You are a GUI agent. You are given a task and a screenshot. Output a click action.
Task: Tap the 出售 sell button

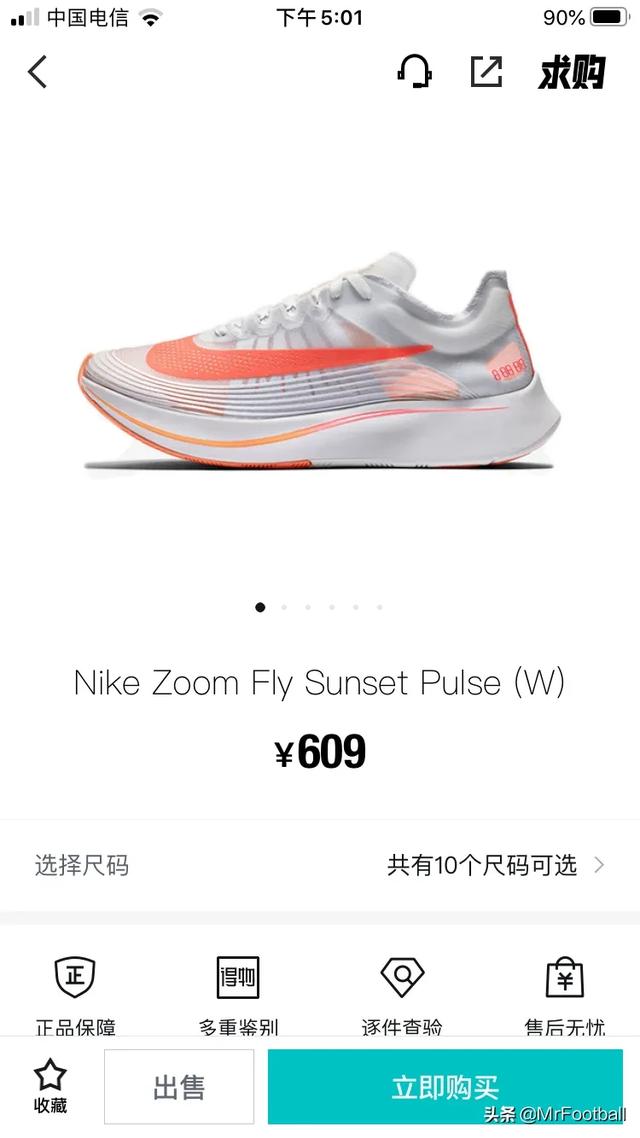179,1086
